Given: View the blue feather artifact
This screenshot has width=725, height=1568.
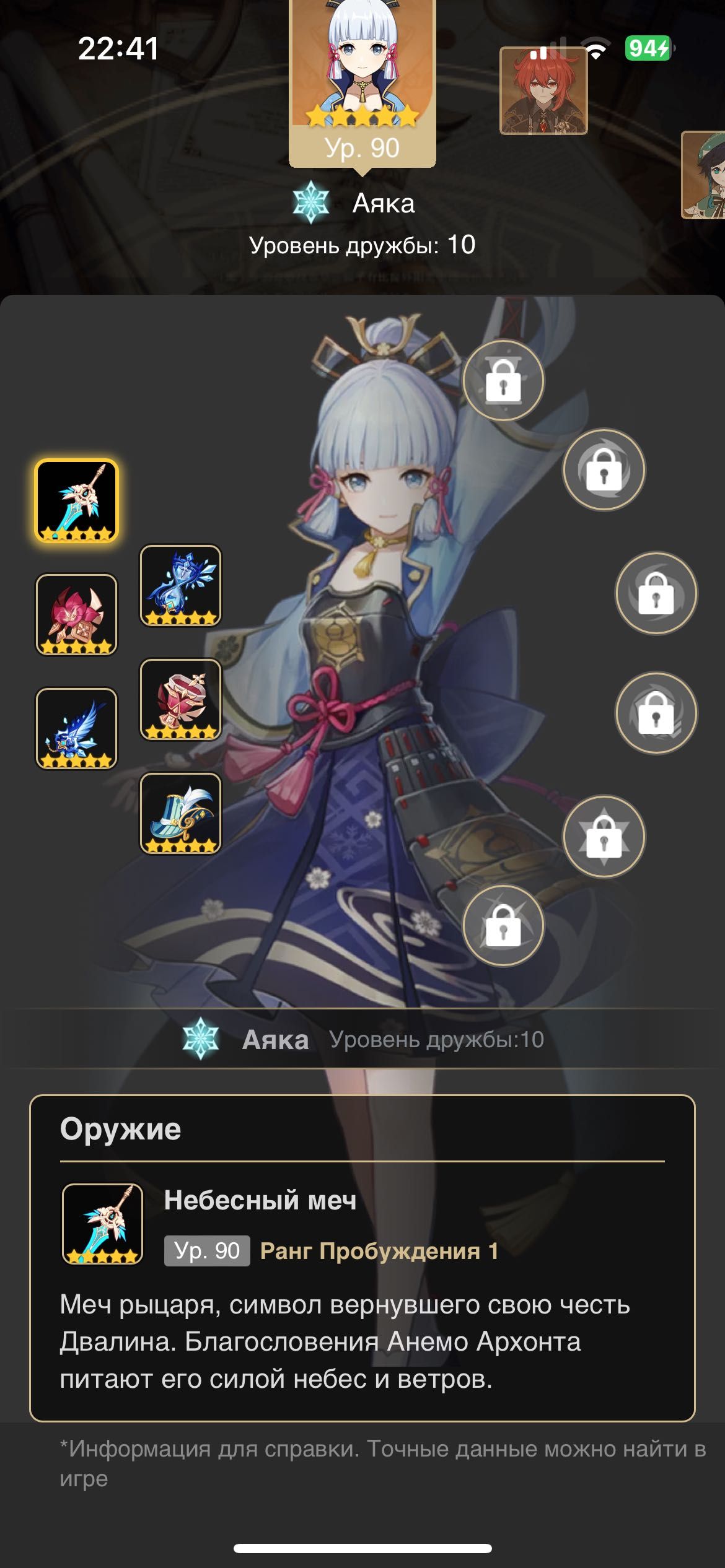Looking at the screenshot, I should click(76, 728).
